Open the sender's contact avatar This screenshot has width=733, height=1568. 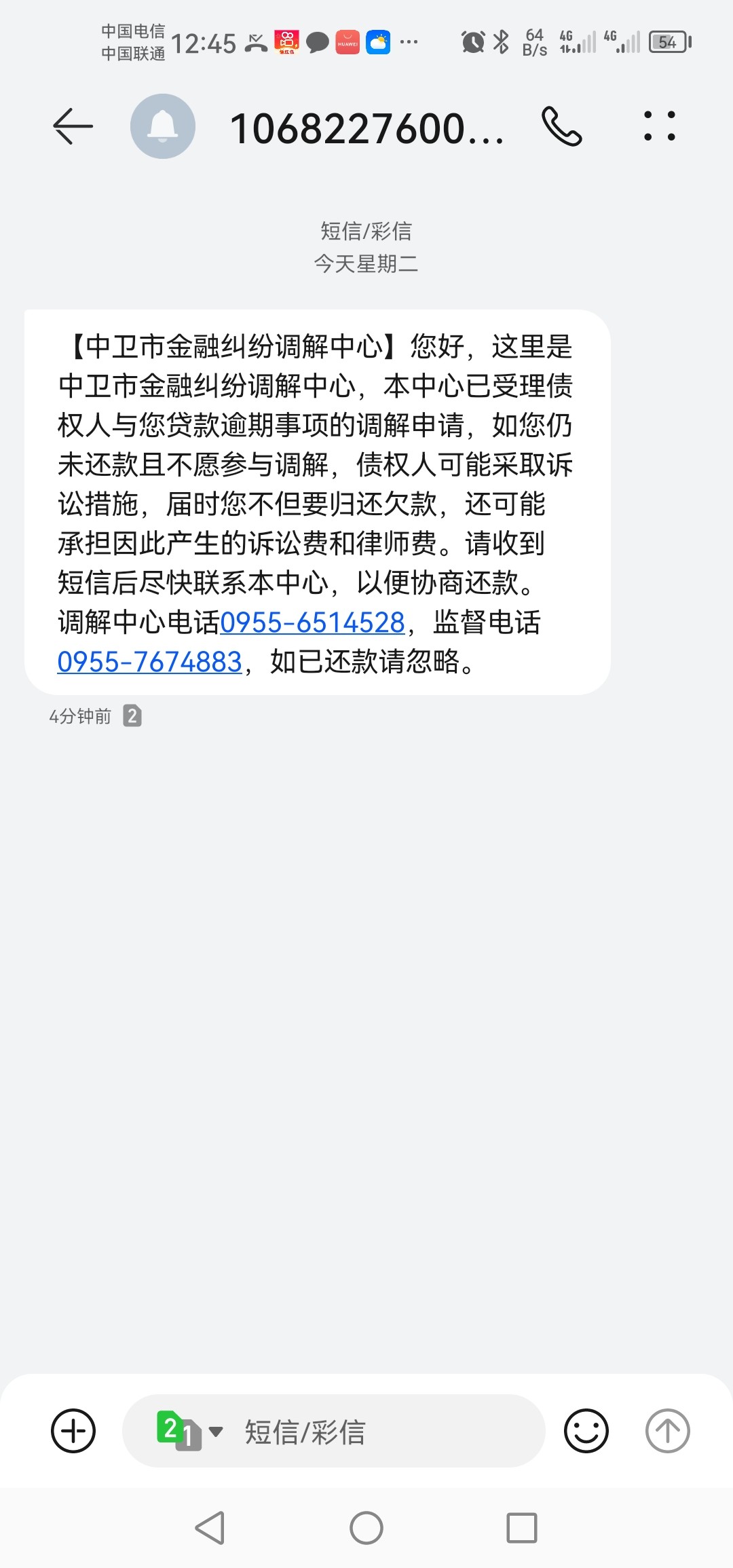tap(163, 126)
